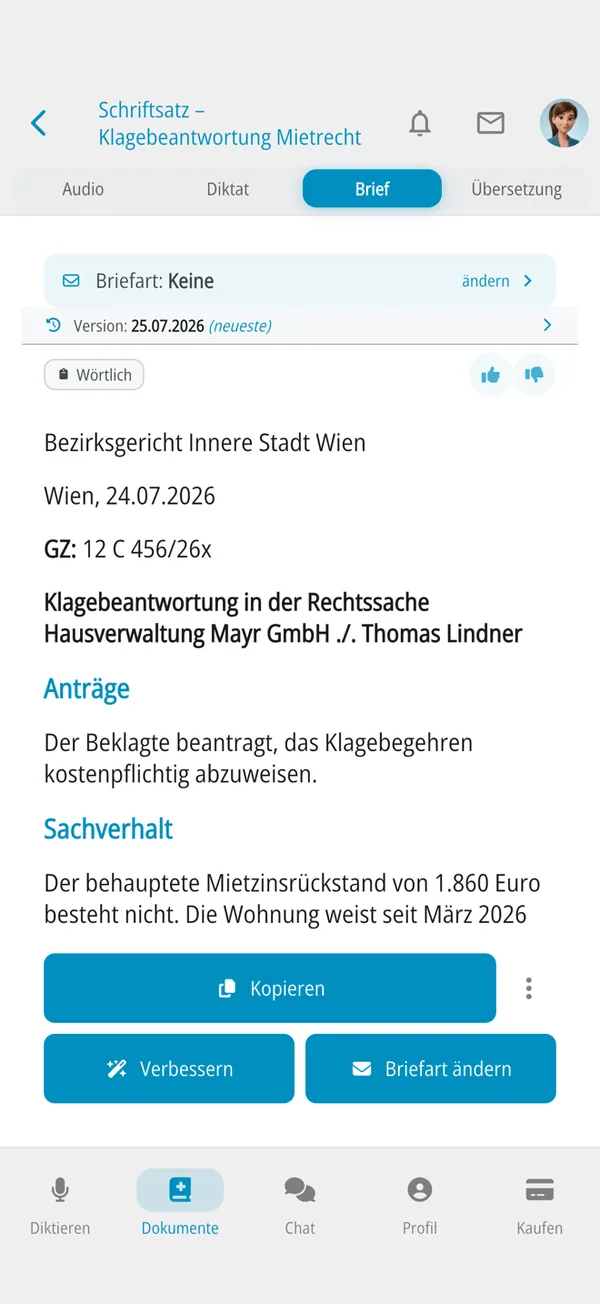Open the mail envelope icon
The height and width of the screenshot is (1304, 600).
[x=490, y=123]
